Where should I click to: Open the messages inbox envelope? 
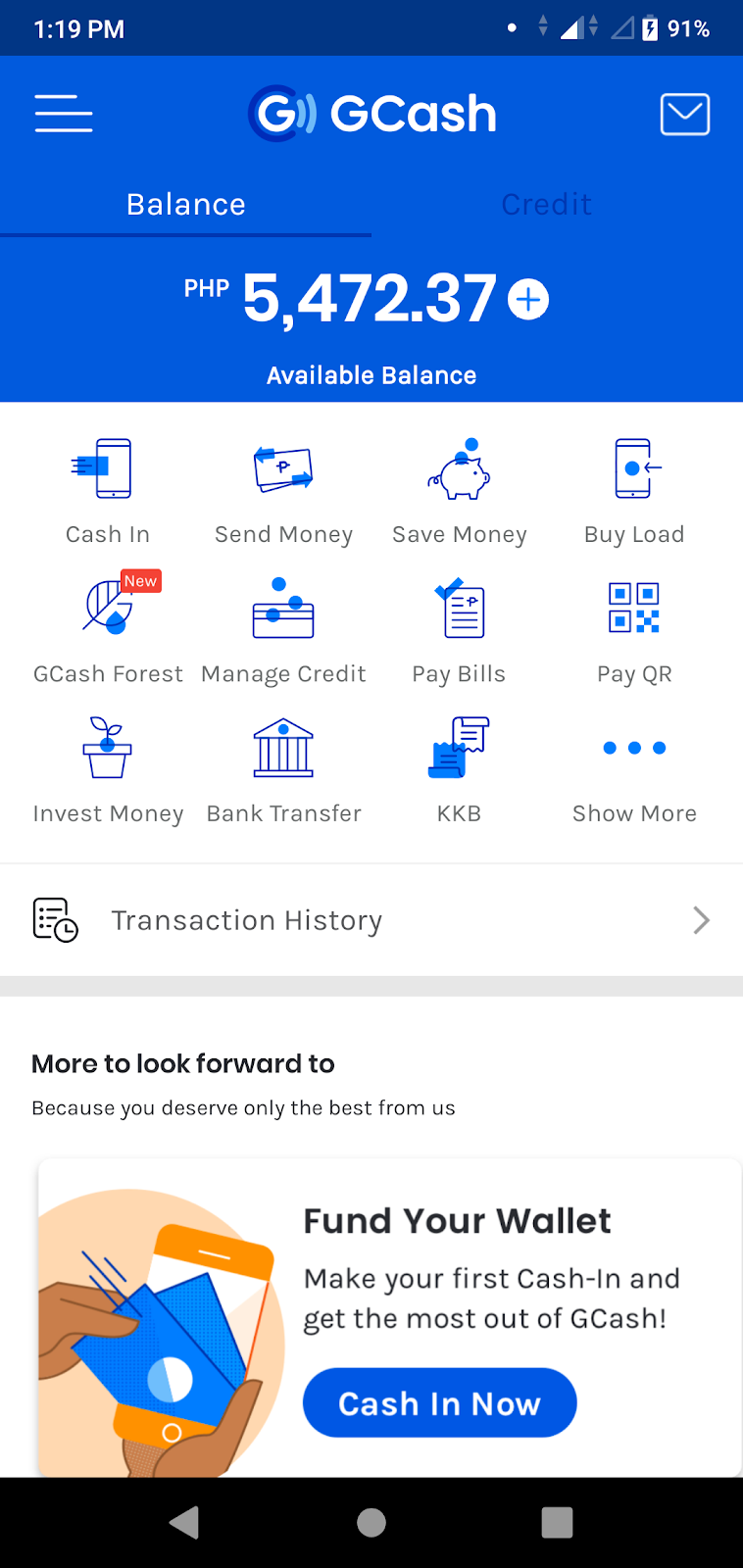pyautogui.click(x=684, y=114)
